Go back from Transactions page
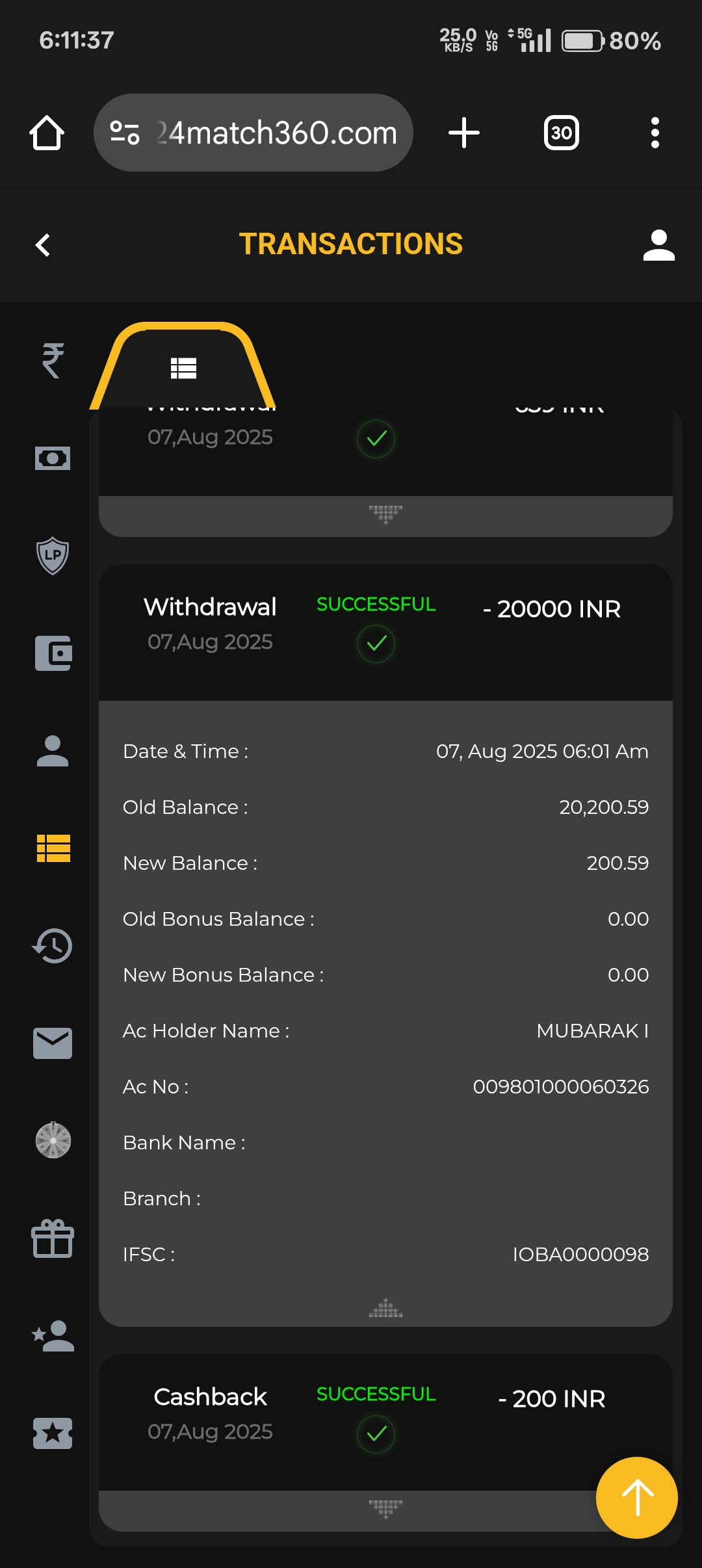 click(43, 245)
